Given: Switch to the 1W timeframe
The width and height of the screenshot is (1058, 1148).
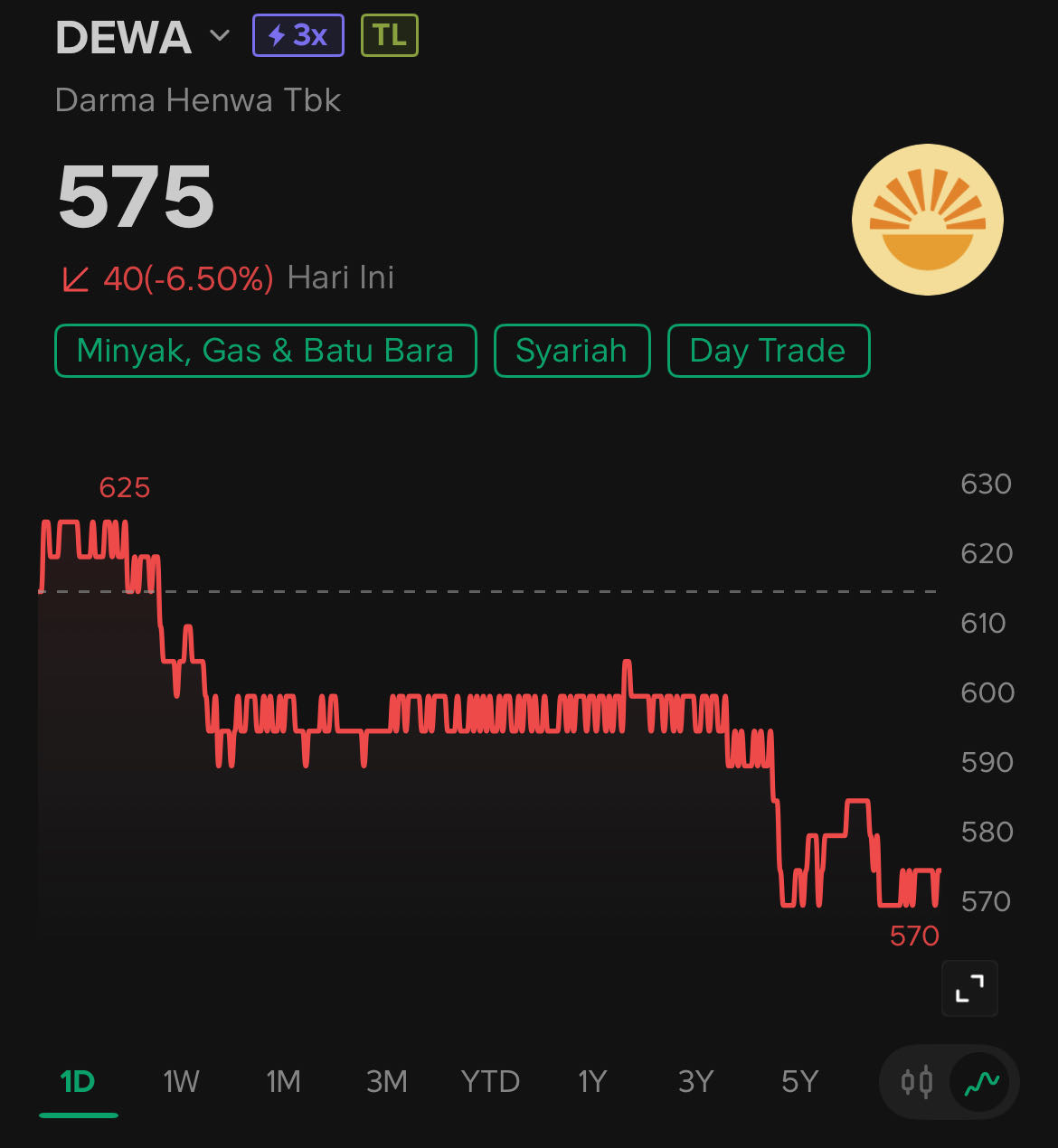Looking at the screenshot, I should click(181, 1081).
